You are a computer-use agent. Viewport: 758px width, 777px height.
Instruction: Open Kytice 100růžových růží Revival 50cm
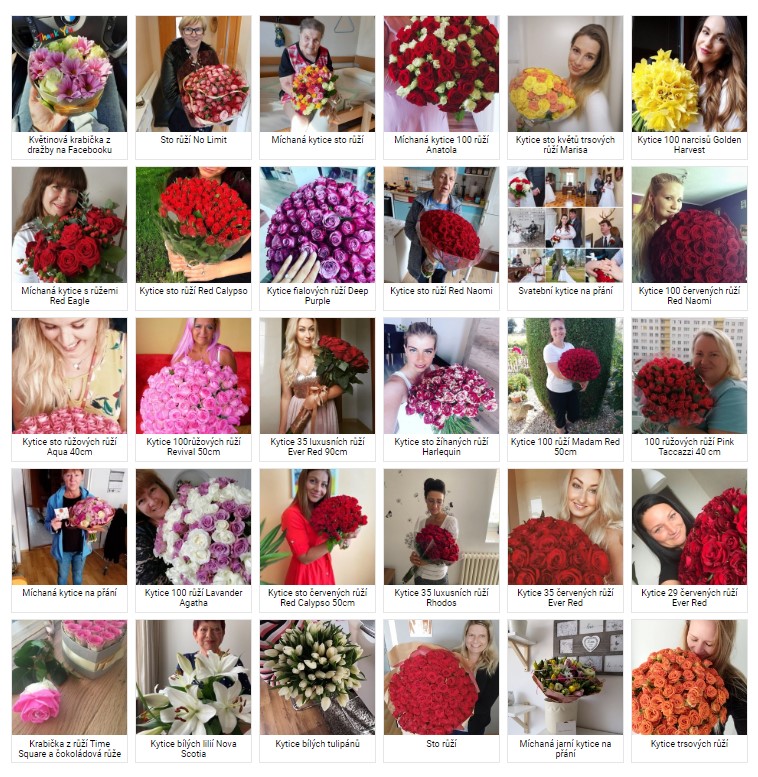193,376
